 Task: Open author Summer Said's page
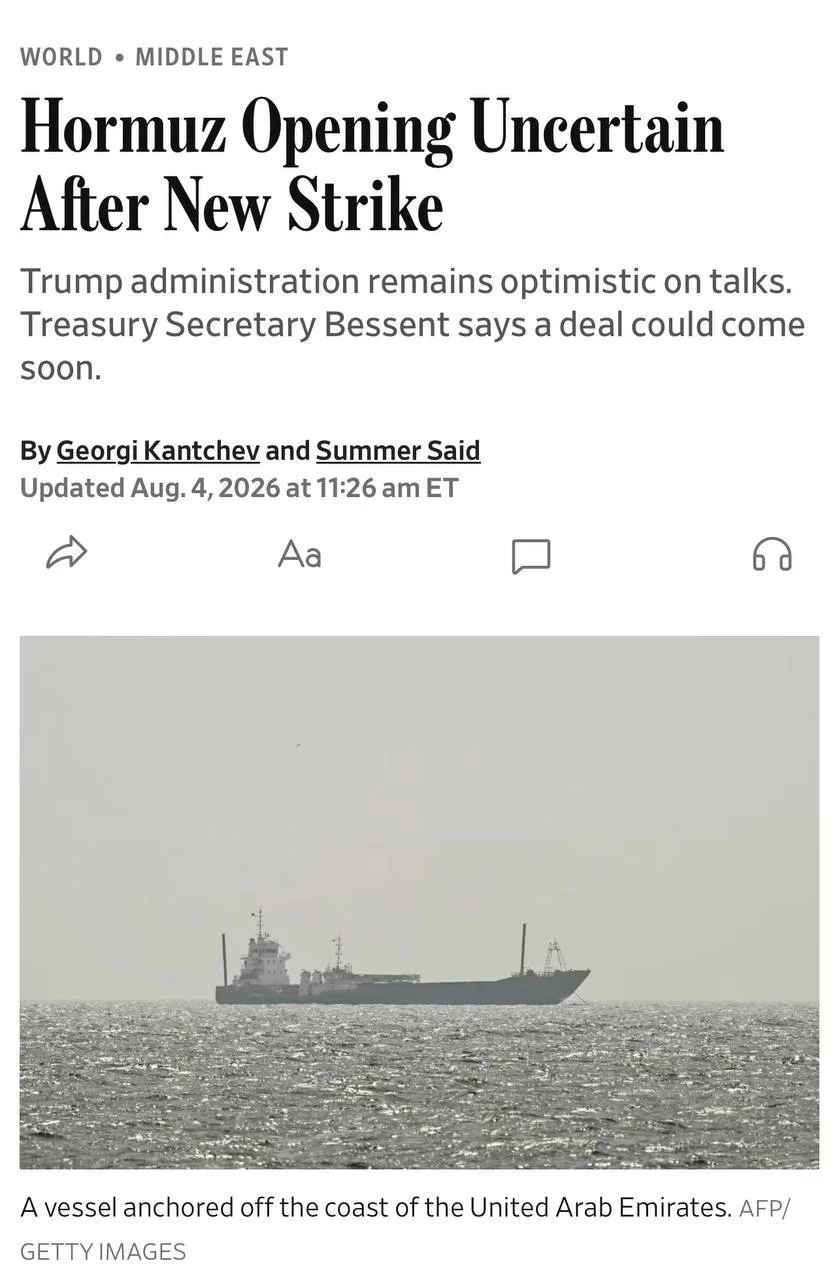point(398,451)
